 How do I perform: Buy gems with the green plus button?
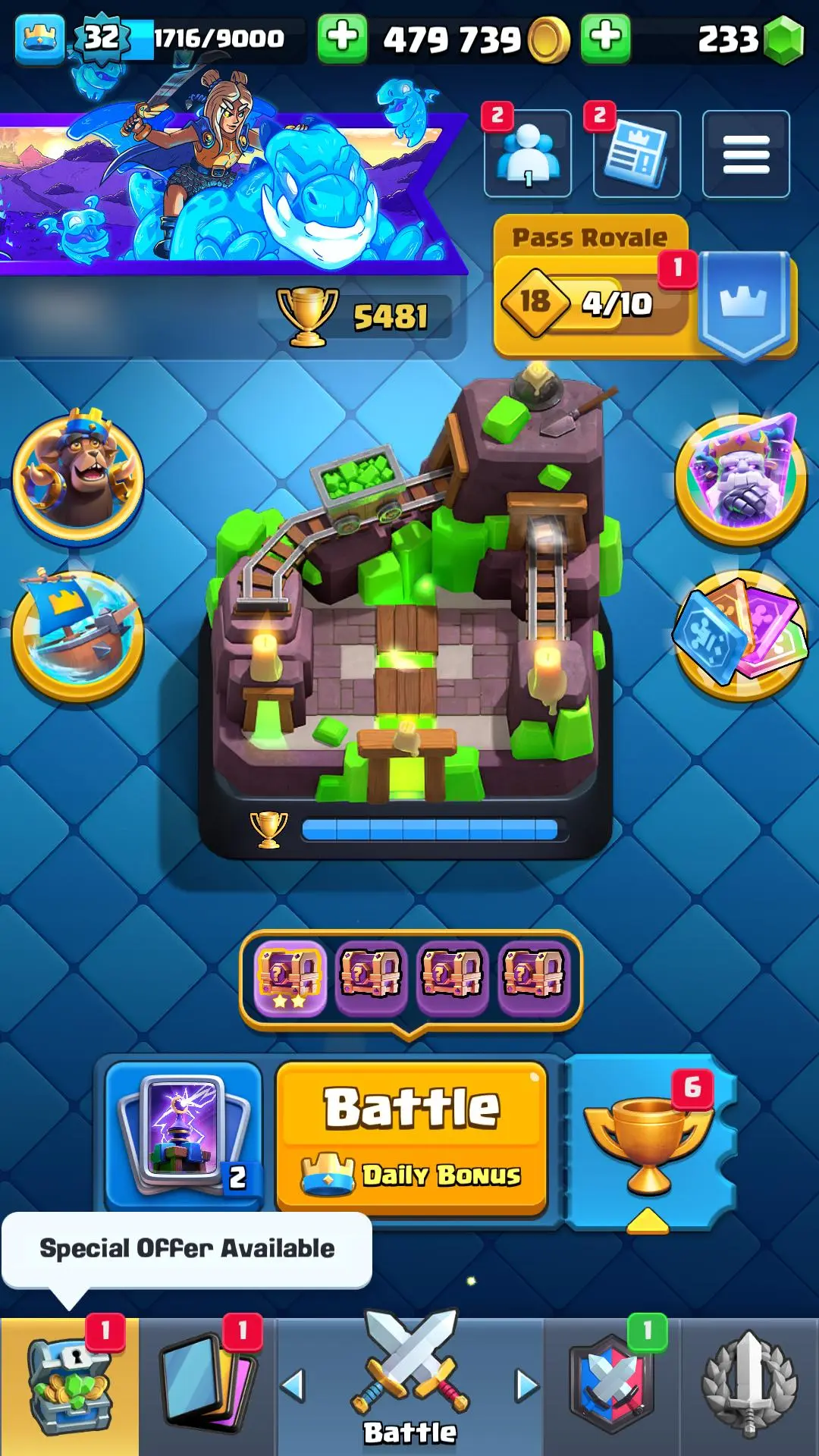(605, 38)
